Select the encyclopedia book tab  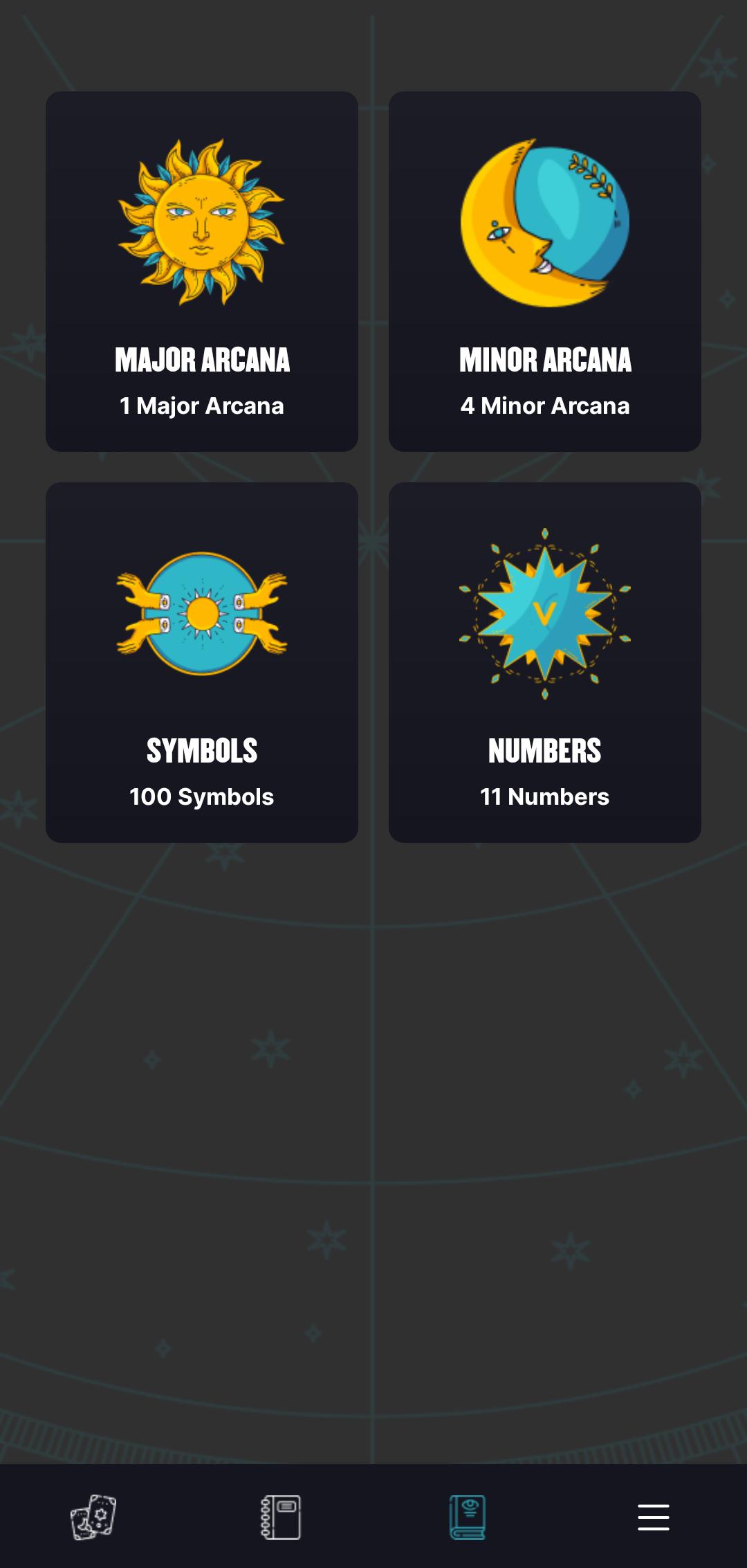click(468, 1517)
